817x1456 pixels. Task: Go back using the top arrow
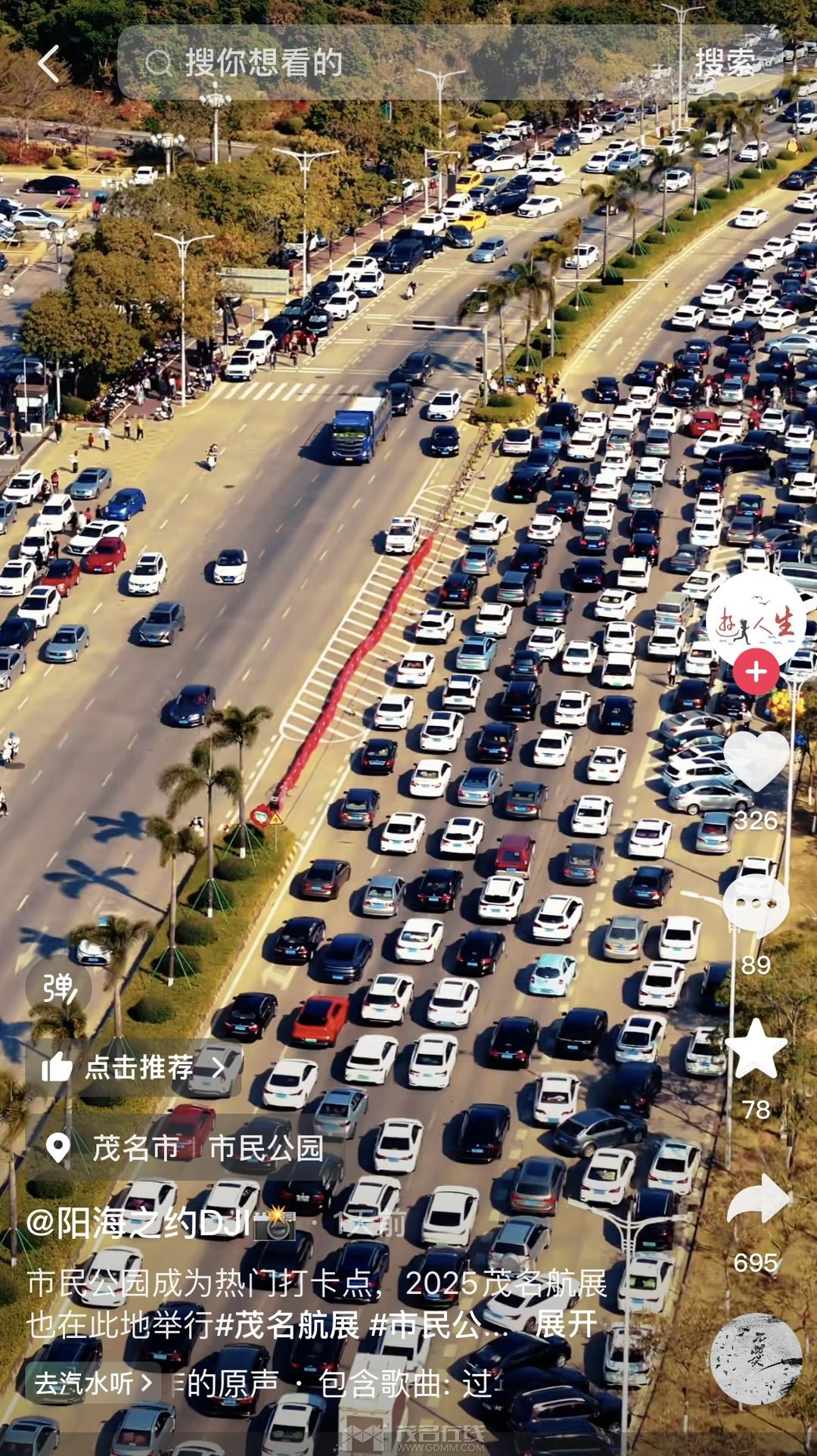click(x=49, y=64)
